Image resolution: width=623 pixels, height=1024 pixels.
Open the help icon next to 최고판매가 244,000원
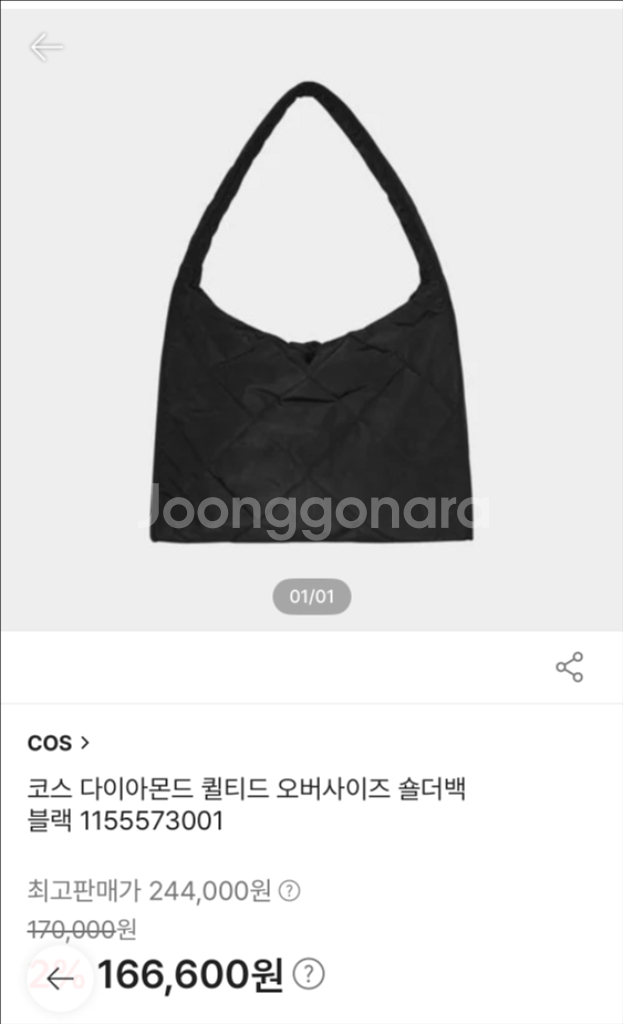tap(289, 890)
